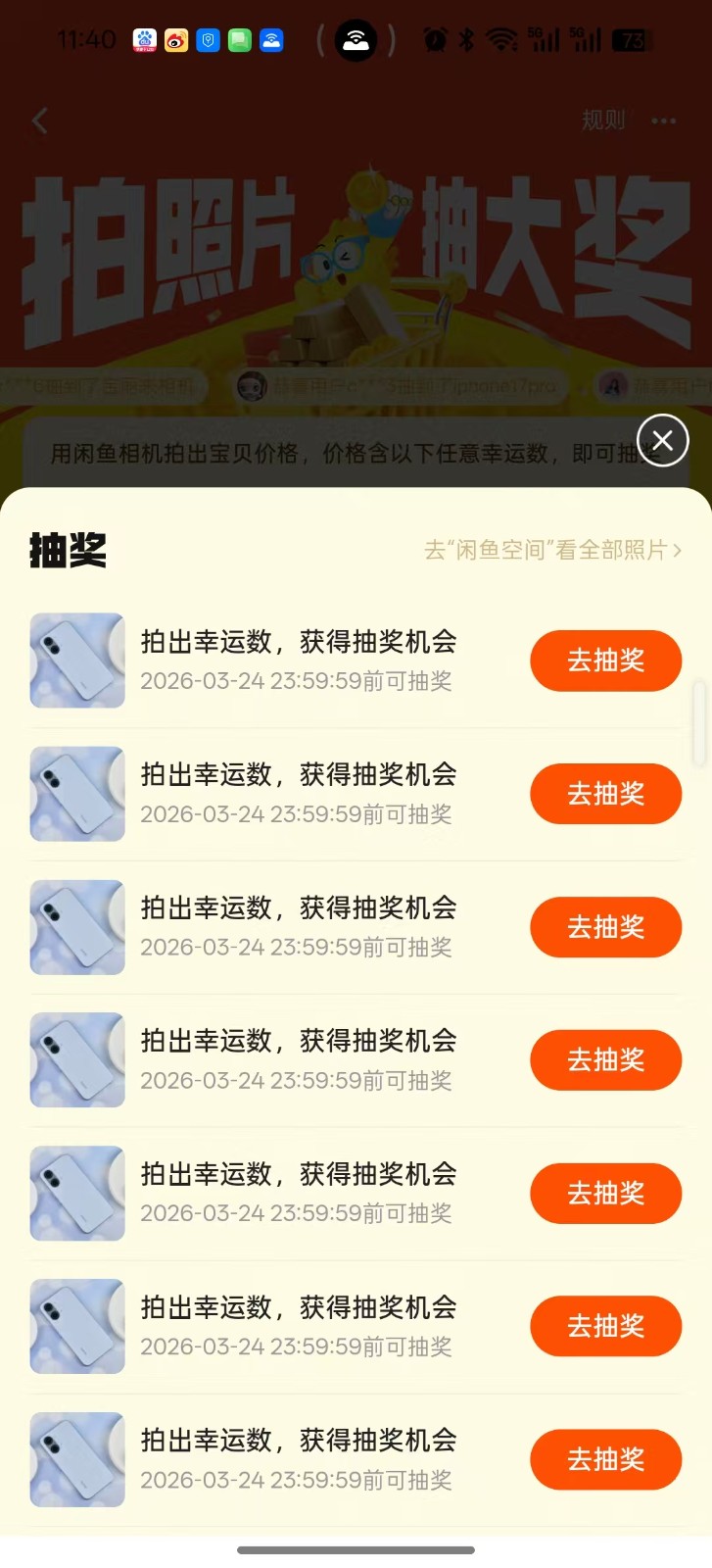Tap the recording indicator pill at top center
This screenshot has width=712, height=1568.
[x=356, y=40]
